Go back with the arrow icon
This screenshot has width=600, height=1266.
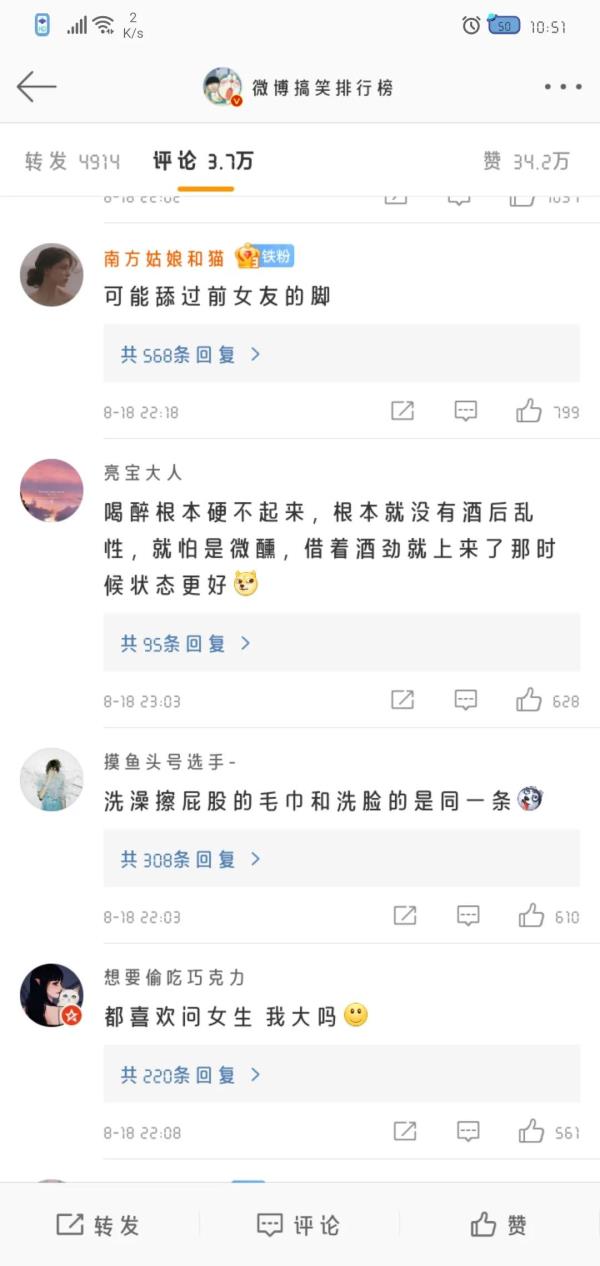tap(37, 87)
